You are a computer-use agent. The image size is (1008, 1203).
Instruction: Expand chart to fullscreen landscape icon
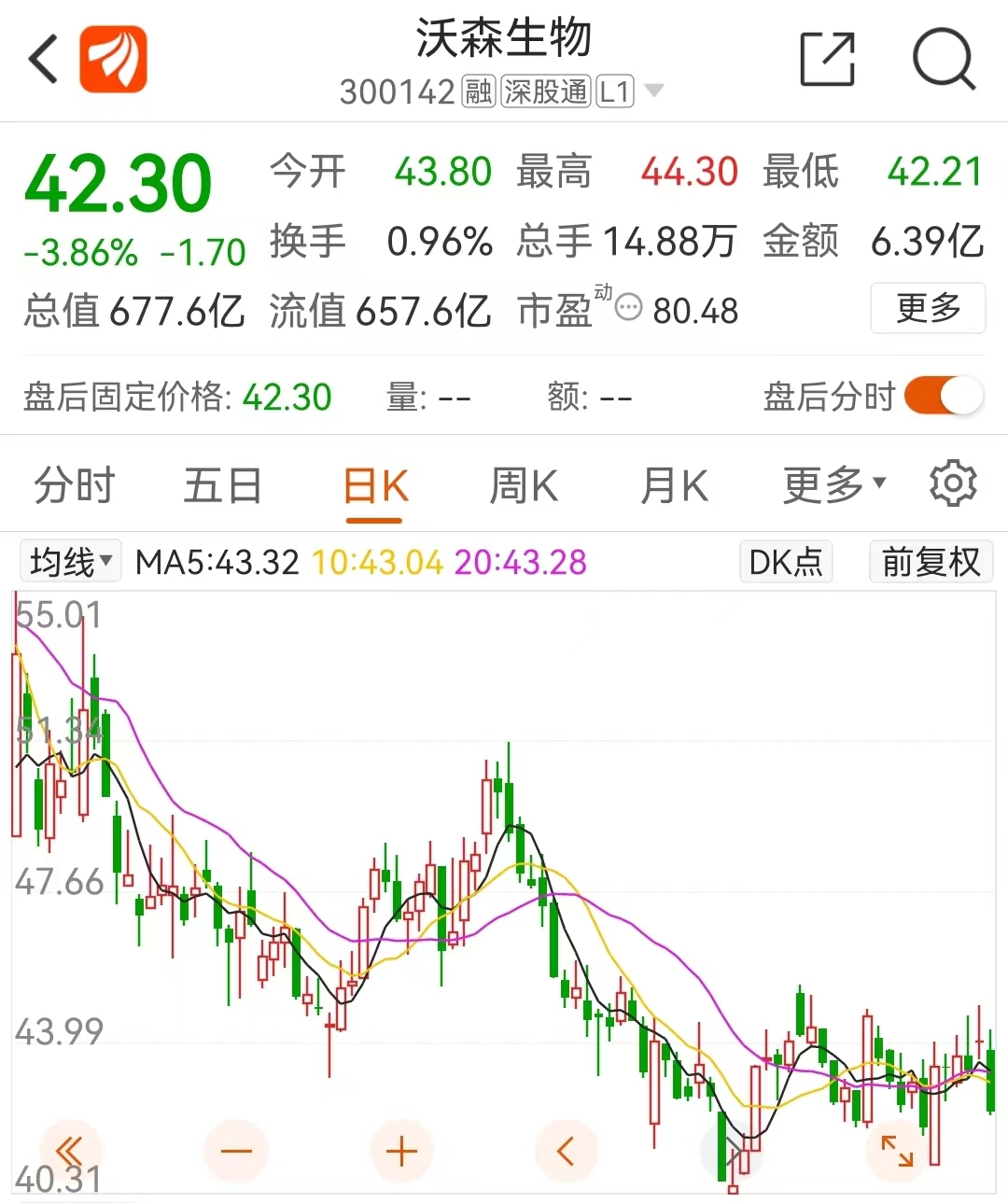coord(898,1151)
